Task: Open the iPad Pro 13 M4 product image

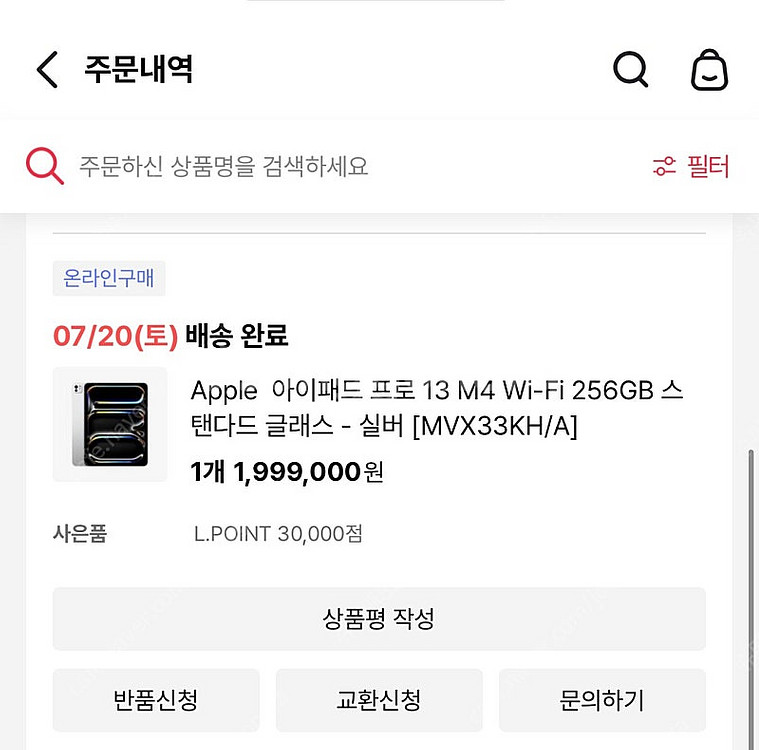Action: point(110,425)
